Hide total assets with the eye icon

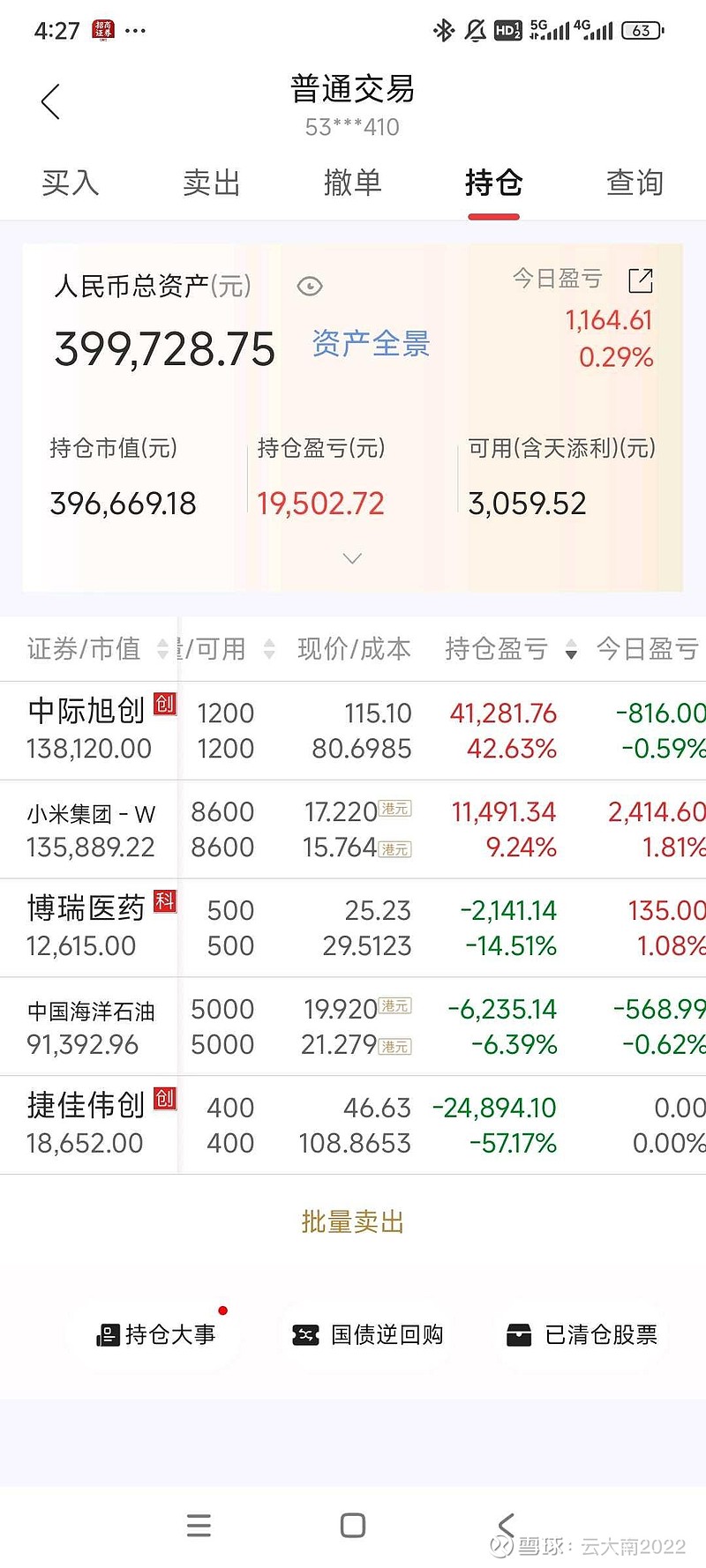point(310,287)
